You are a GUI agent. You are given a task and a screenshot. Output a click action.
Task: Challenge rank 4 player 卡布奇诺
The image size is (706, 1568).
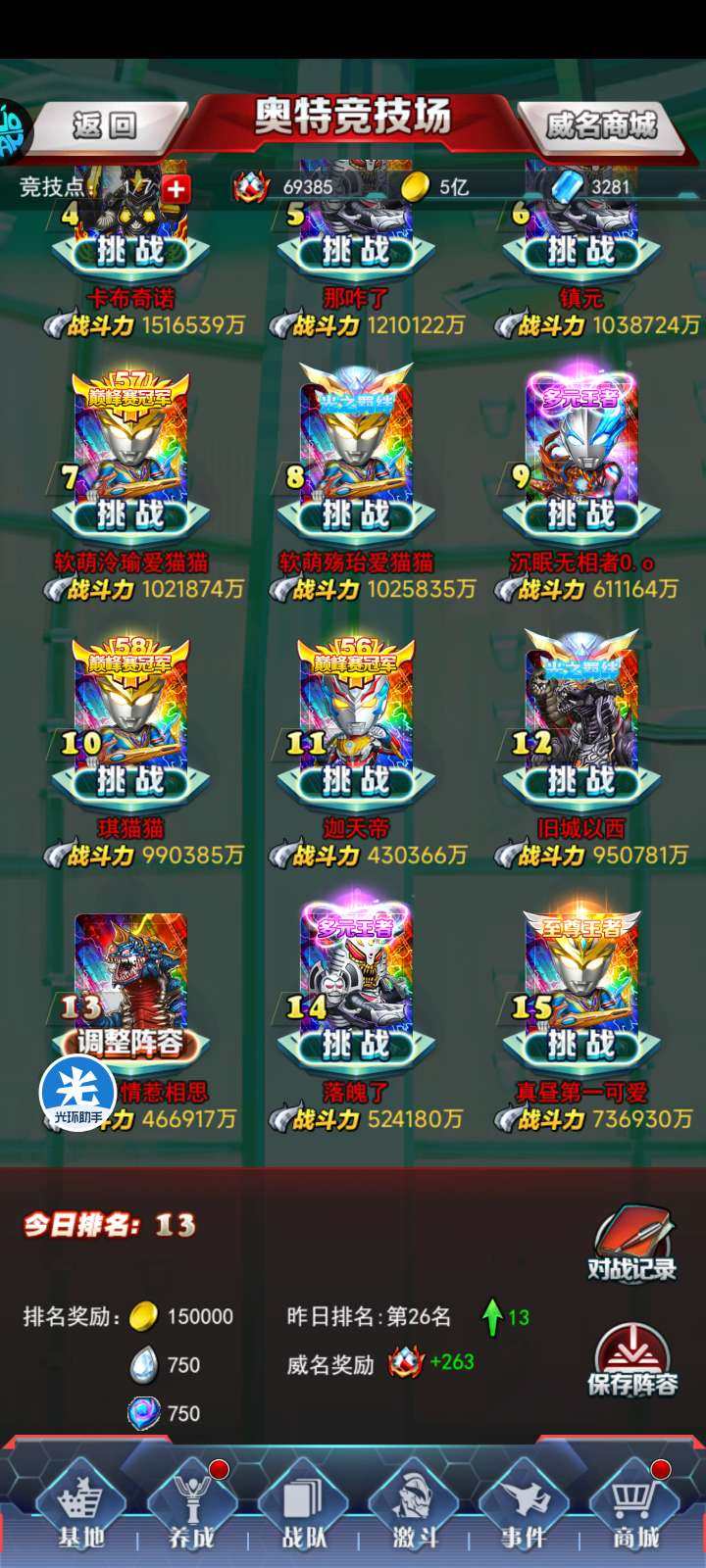point(130,252)
